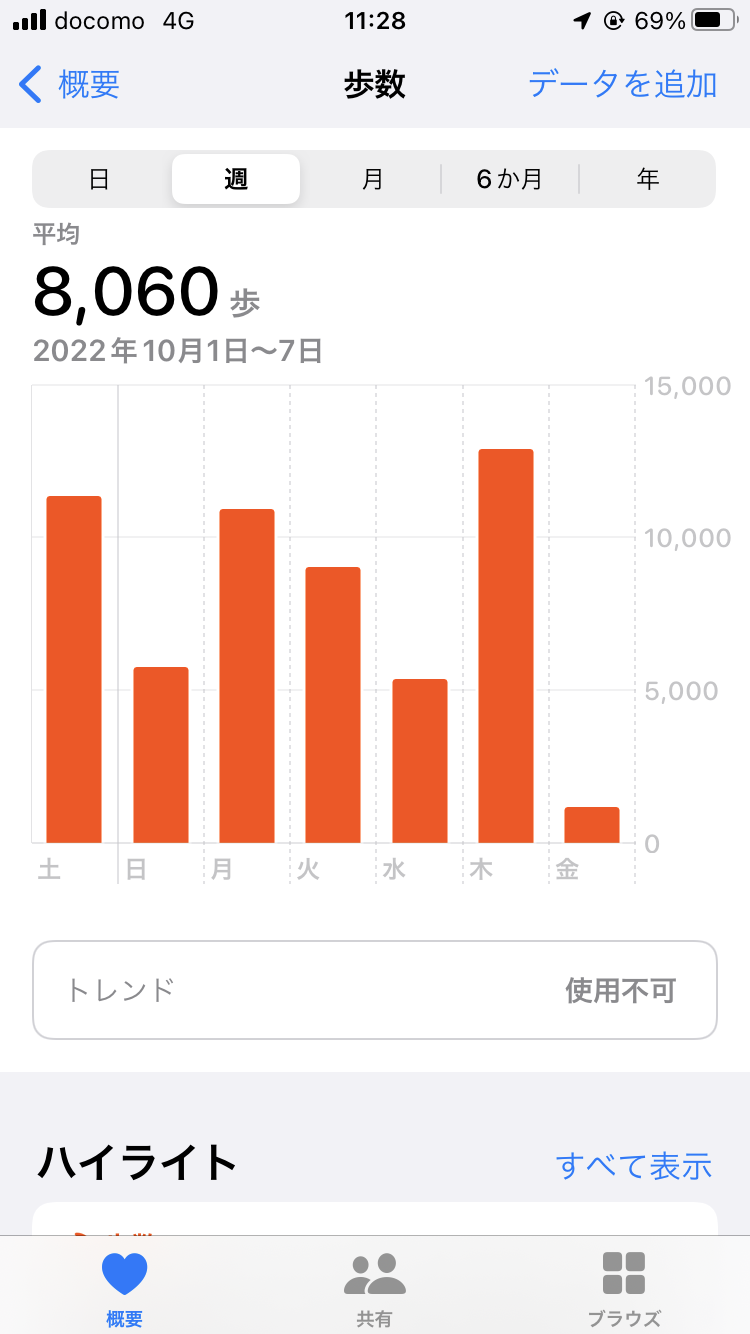Screen dimensions: 750x1334
Task: Switch to the ブラウズ tab
Action: click(624, 1288)
